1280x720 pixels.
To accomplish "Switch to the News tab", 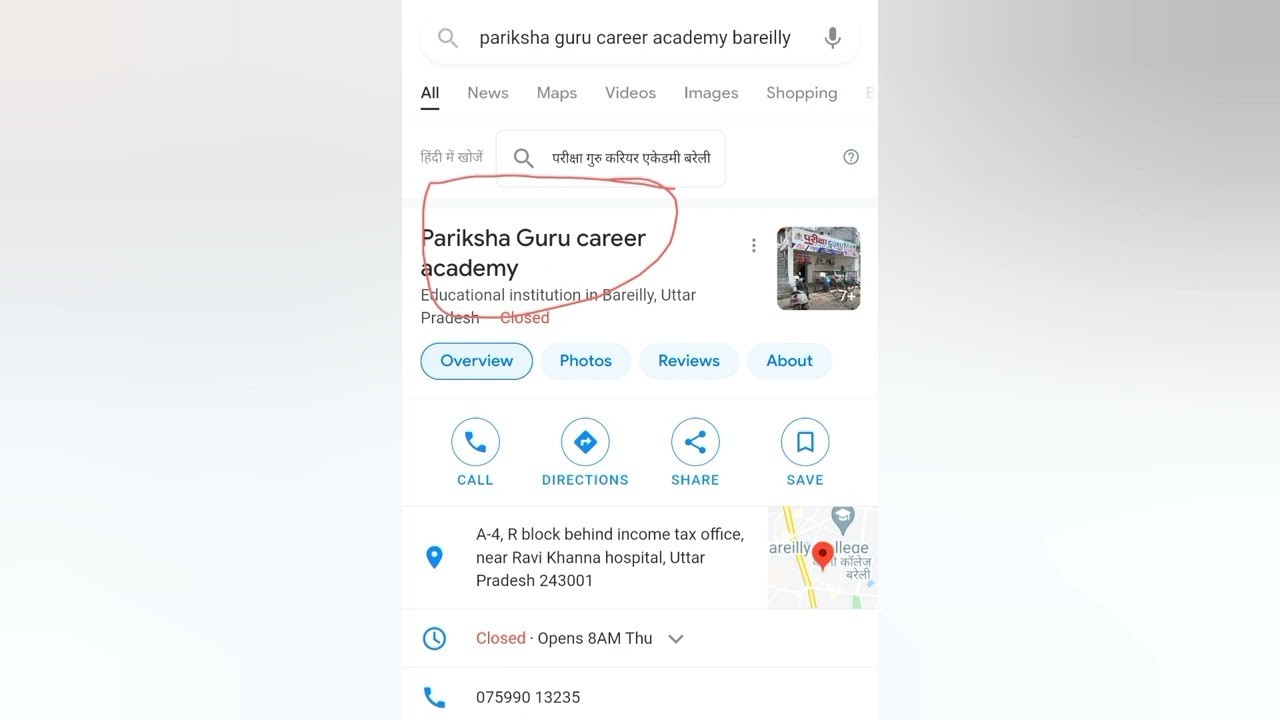I will [487, 93].
